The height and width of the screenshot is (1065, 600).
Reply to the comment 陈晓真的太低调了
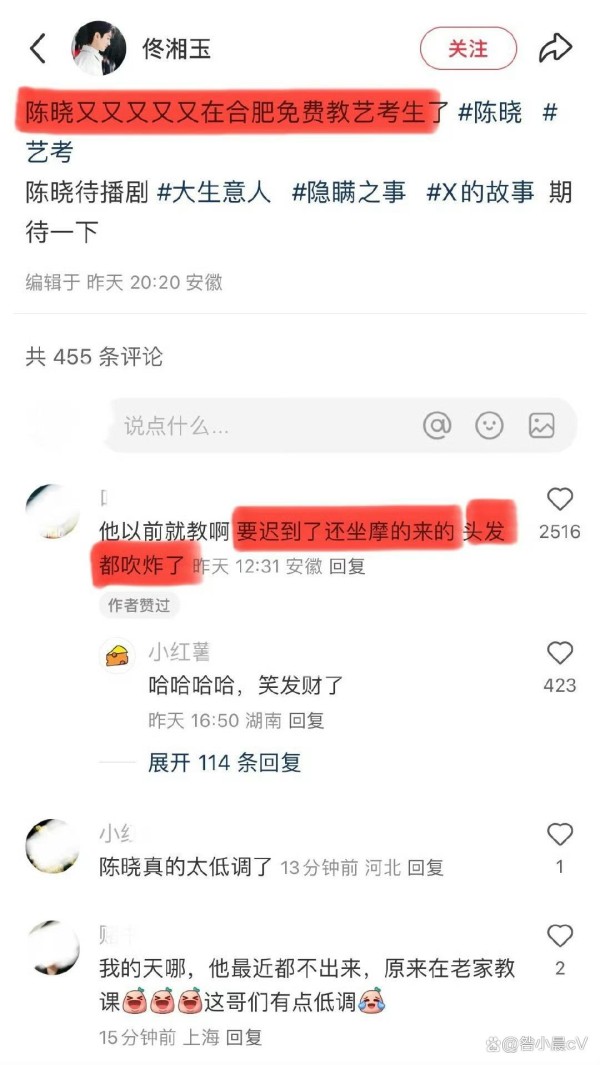pyautogui.click(x=426, y=867)
